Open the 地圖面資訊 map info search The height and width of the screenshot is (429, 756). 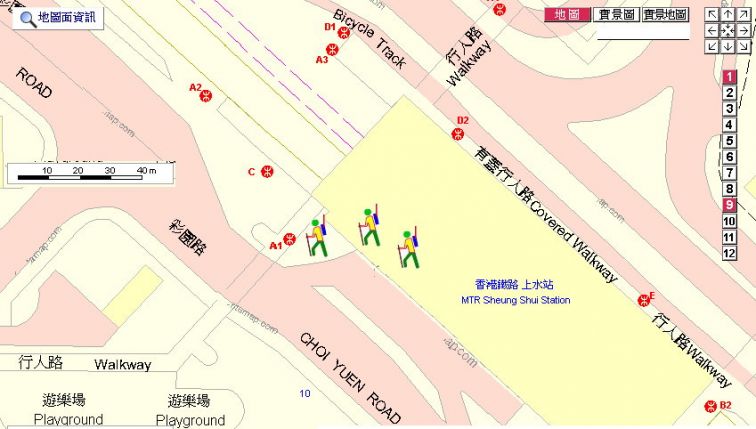point(57,17)
